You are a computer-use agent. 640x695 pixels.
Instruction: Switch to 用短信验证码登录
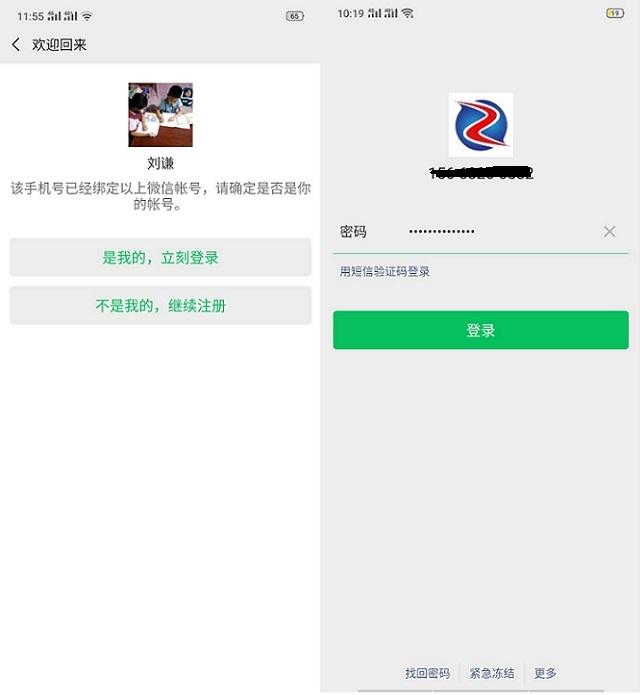tap(385, 271)
